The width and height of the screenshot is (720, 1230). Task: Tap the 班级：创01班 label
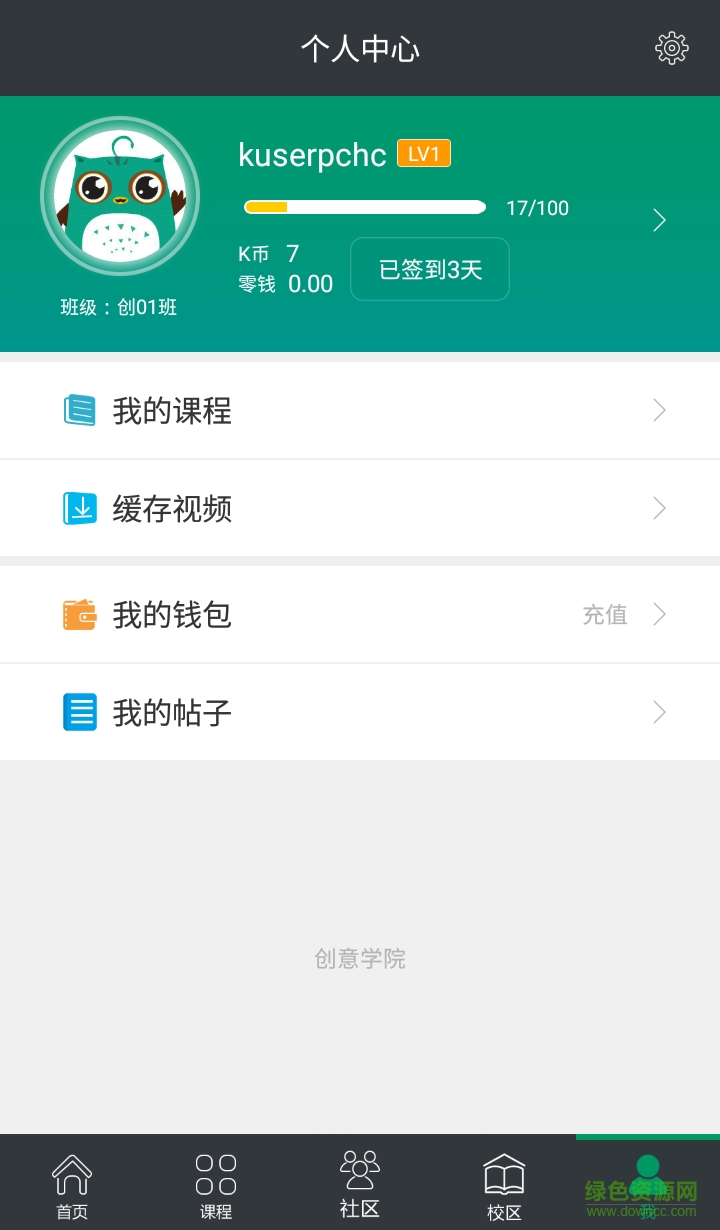pos(120,308)
